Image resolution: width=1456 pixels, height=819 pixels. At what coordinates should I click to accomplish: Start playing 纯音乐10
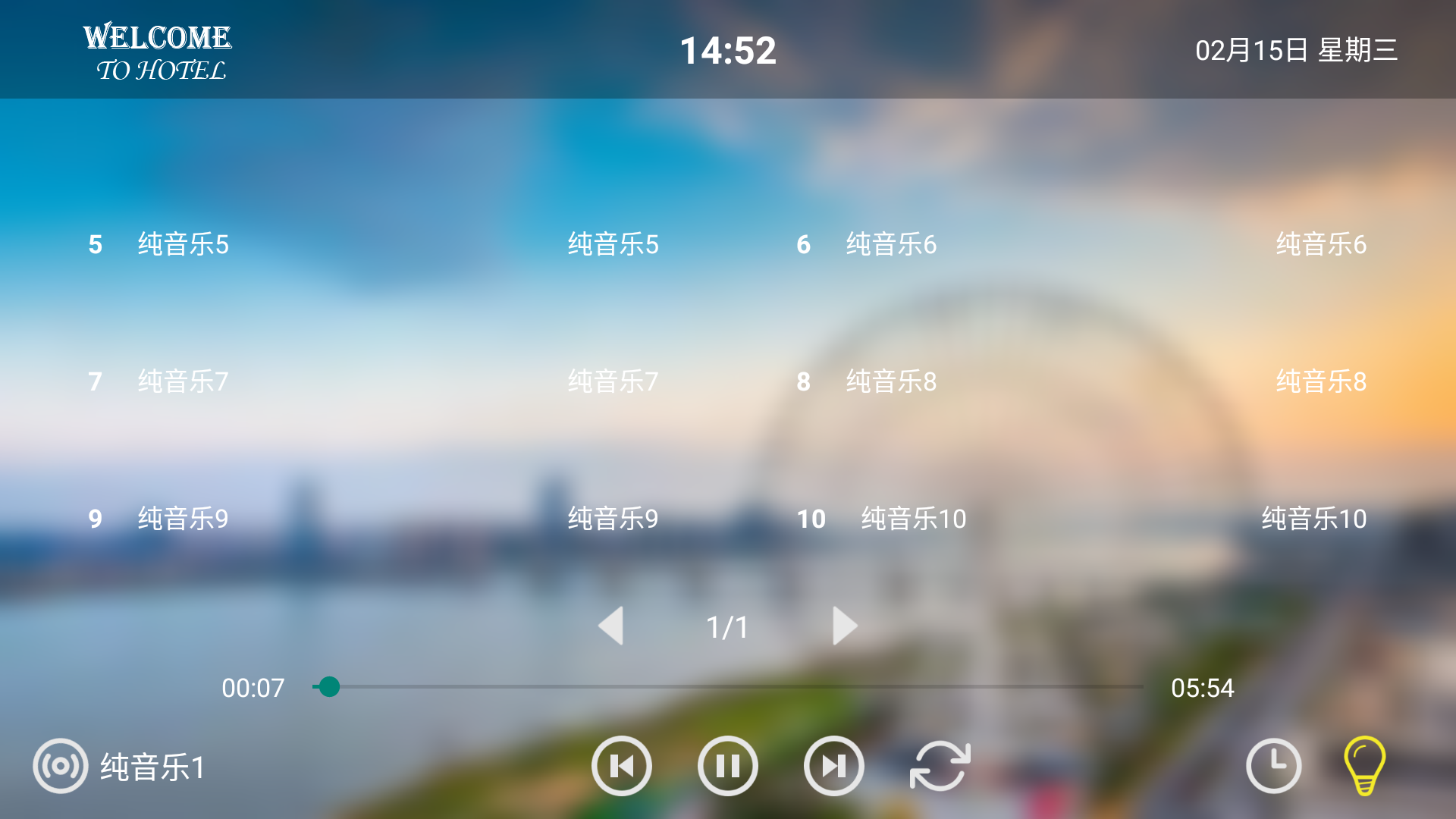(913, 519)
